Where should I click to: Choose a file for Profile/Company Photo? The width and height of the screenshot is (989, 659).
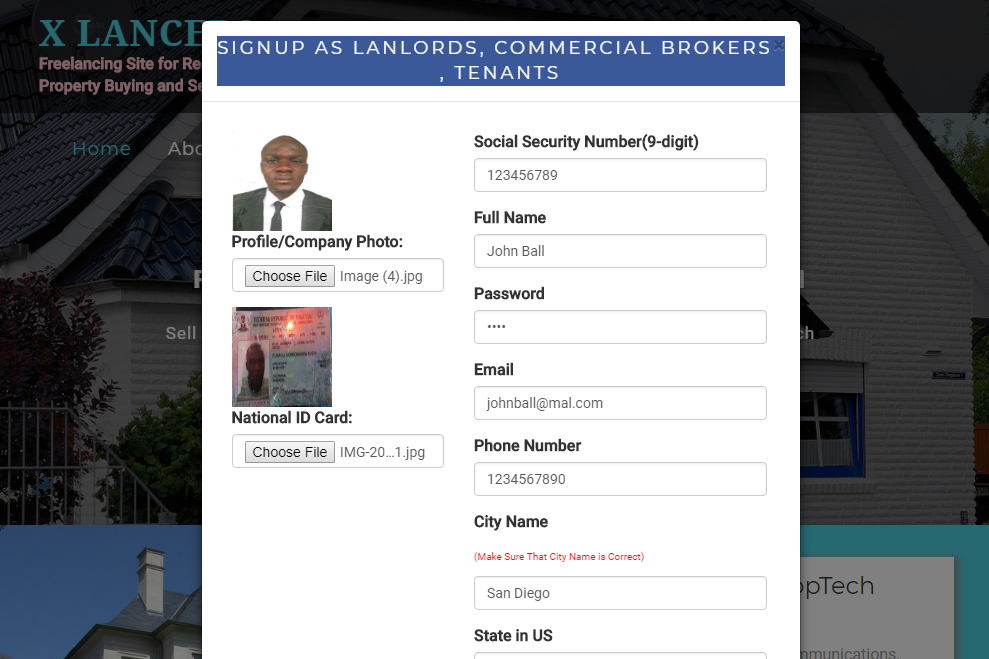290,276
